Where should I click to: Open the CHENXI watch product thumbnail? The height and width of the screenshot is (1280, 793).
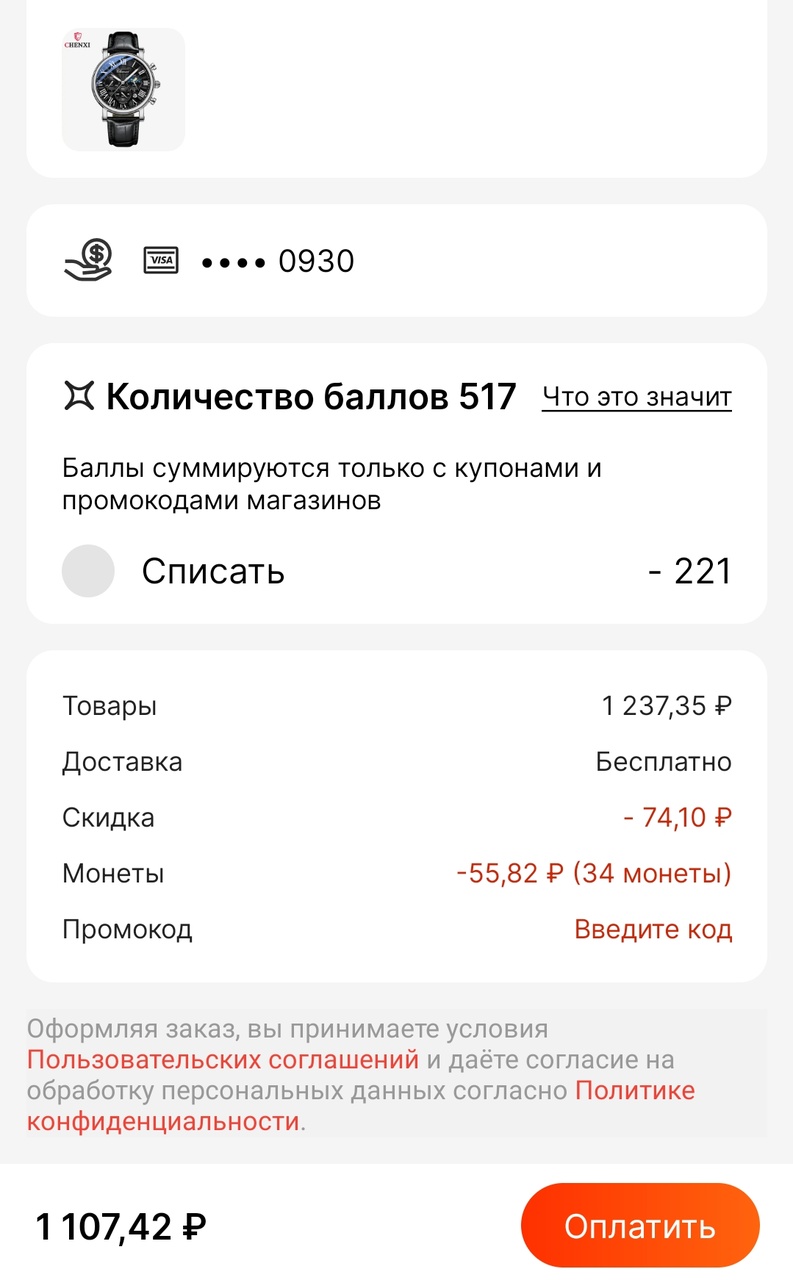click(123, 89)
